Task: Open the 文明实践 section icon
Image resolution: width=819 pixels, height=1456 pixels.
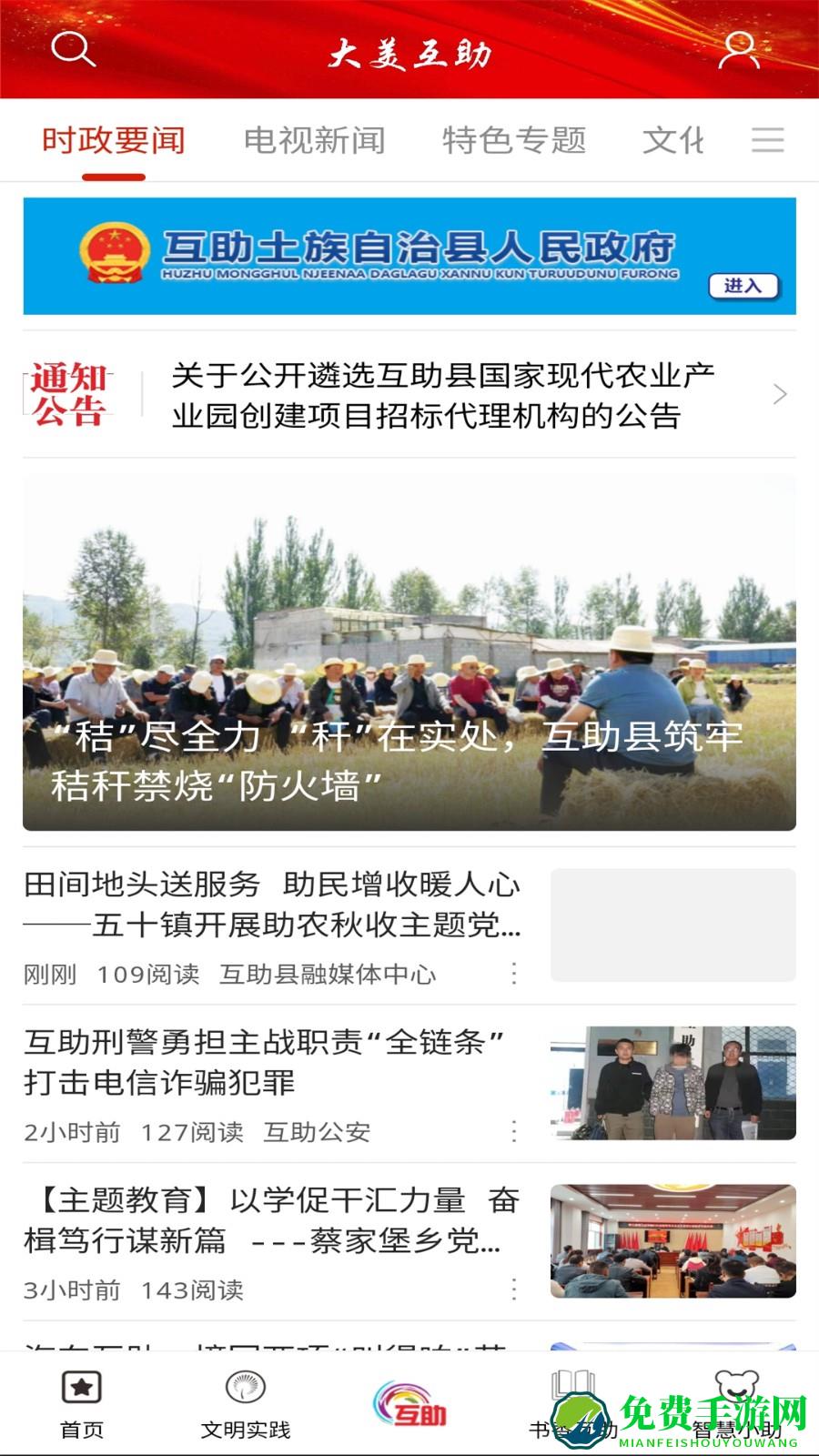Action: pyautogui.click(x=244, y=1389)
